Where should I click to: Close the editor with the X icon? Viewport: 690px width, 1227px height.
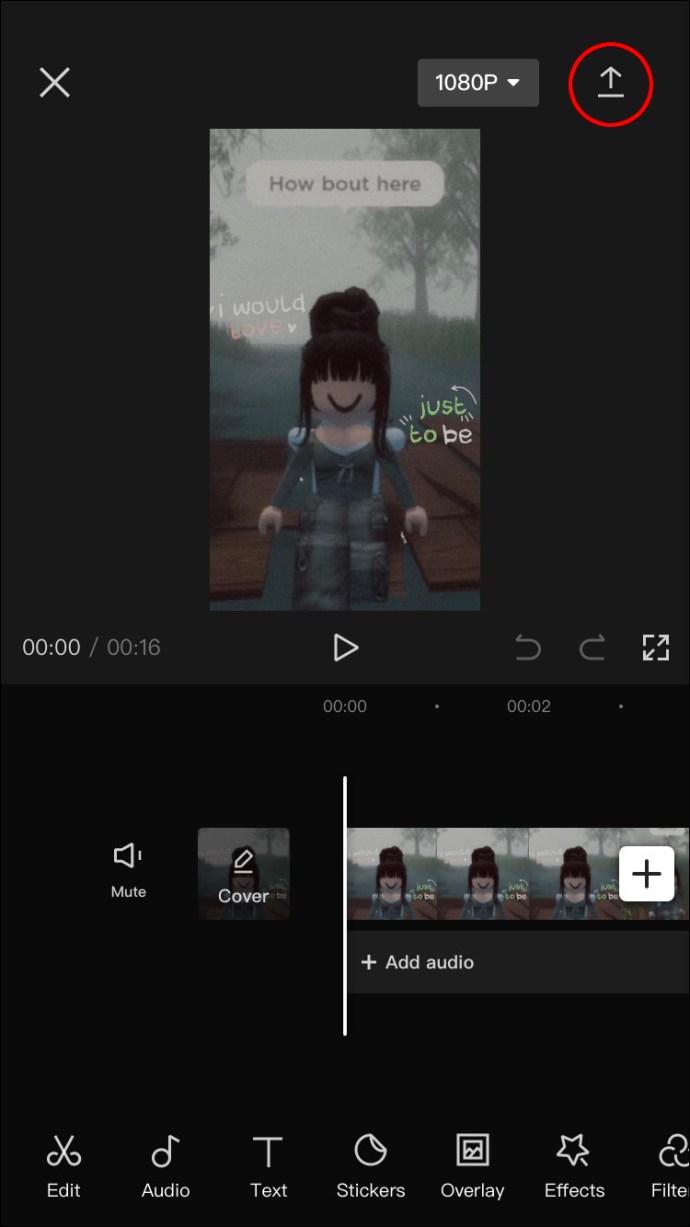coord(54,82)
